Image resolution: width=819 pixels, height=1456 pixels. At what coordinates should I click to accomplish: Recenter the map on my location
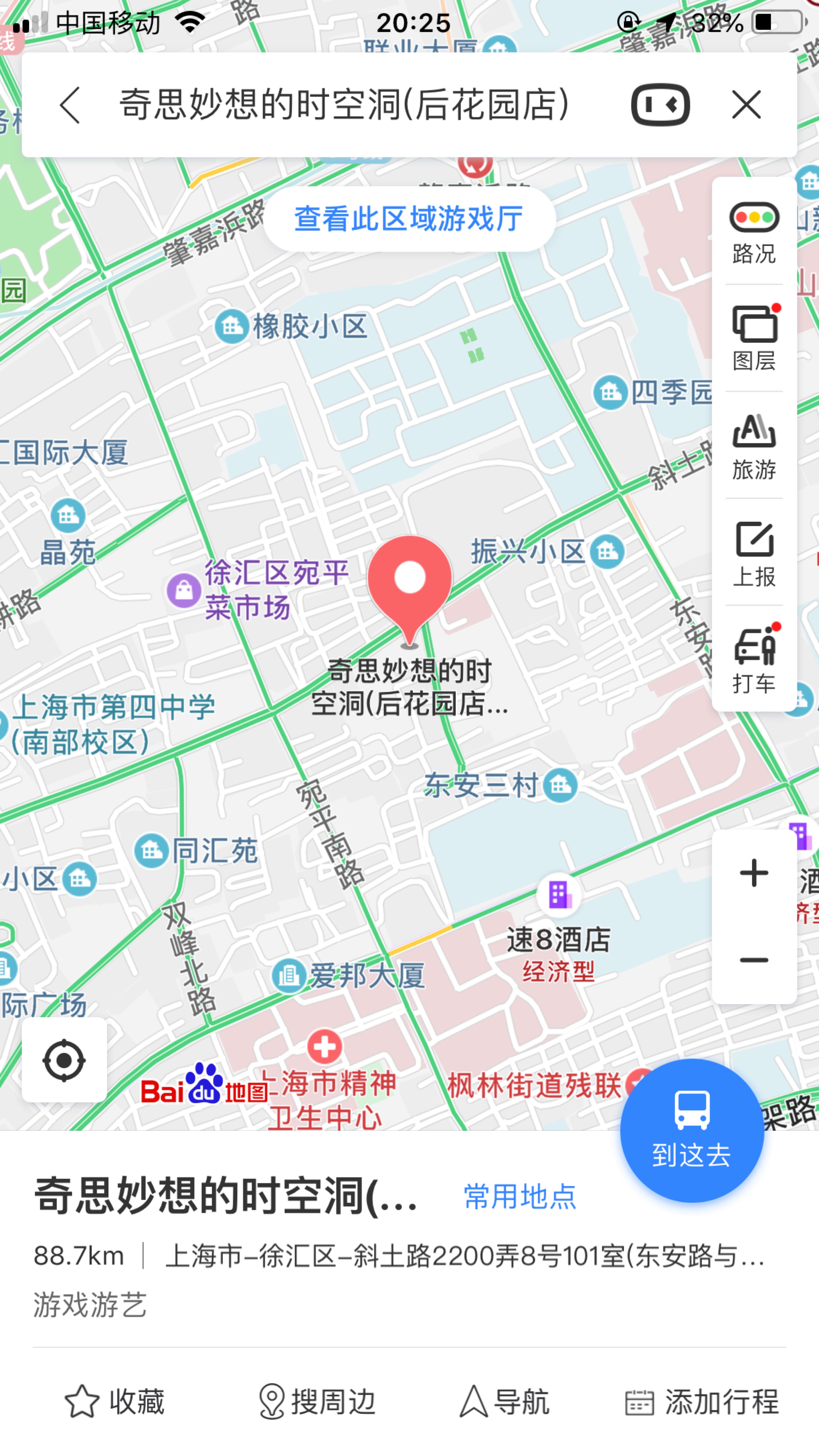pyautogui.click(x=64, y=1060)
